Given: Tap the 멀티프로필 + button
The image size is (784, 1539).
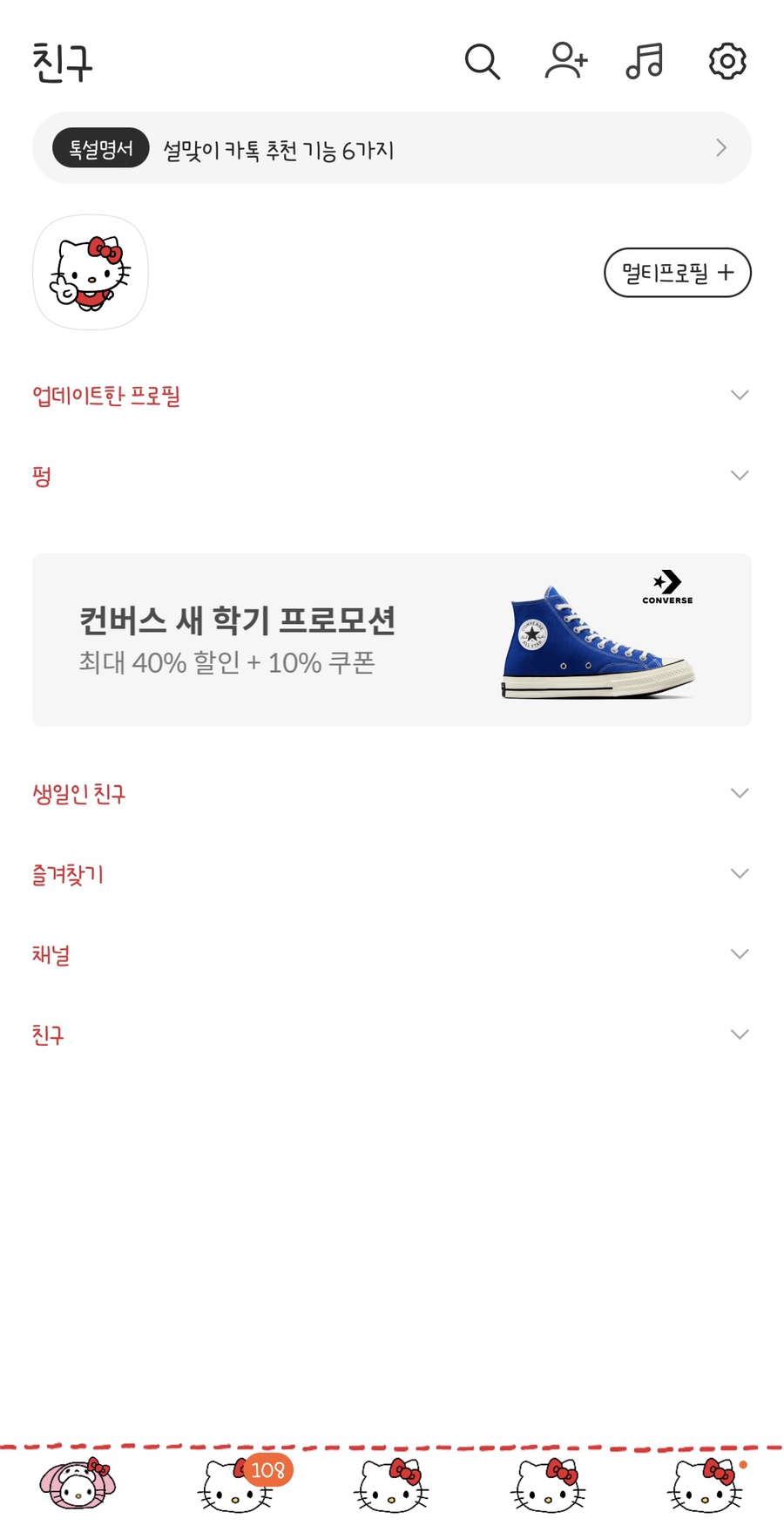Looking at the screenshot, I should tap(677, 273).
